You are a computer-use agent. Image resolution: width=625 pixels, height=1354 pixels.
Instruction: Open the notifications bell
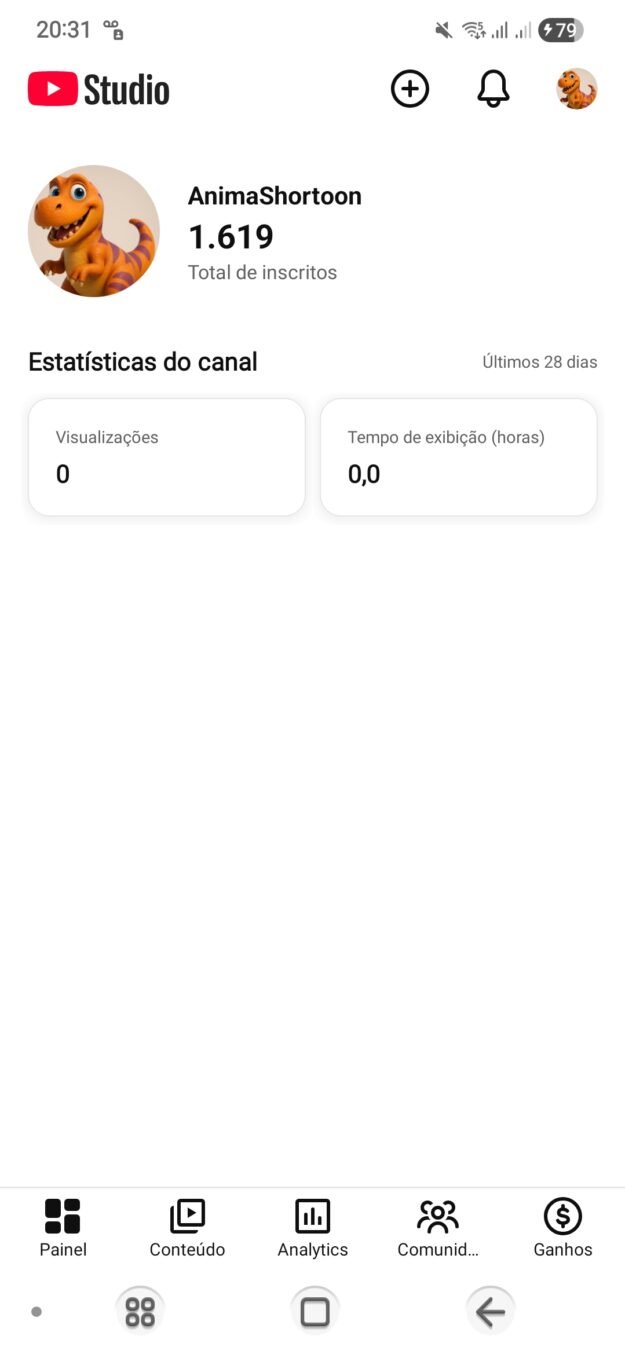tap(493, 89)
